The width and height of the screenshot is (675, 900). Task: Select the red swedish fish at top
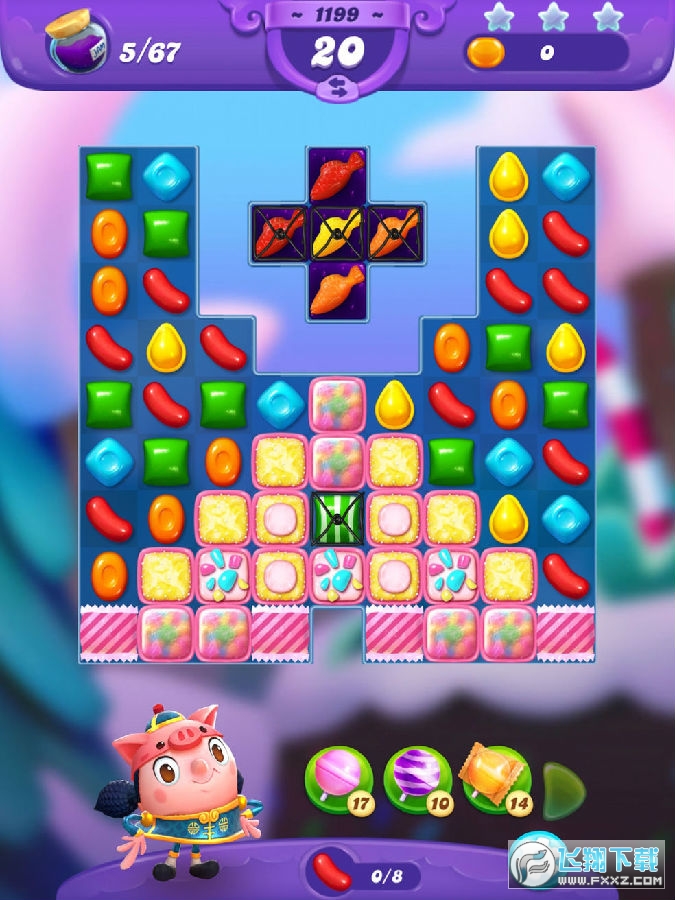pos(337,176)
